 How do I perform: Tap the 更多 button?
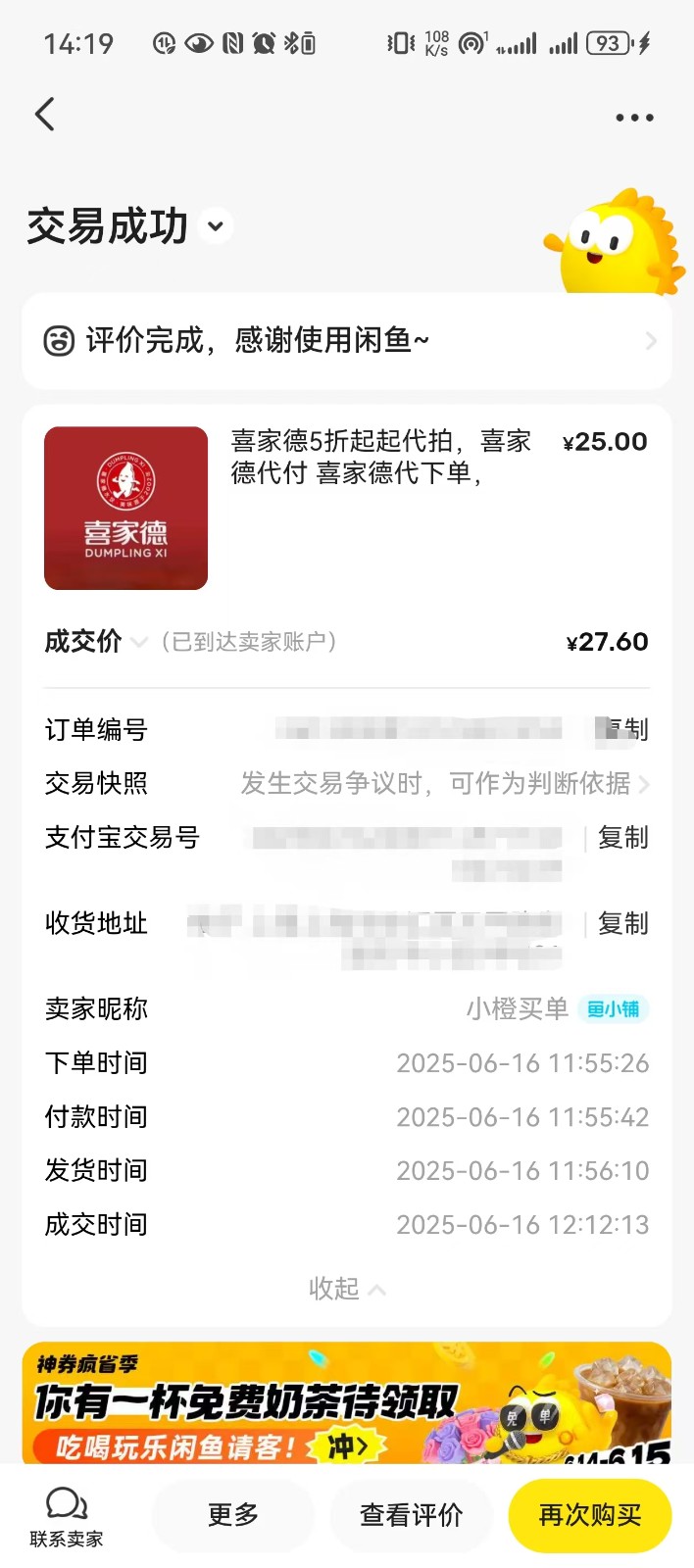click(x=233, y=1515)
